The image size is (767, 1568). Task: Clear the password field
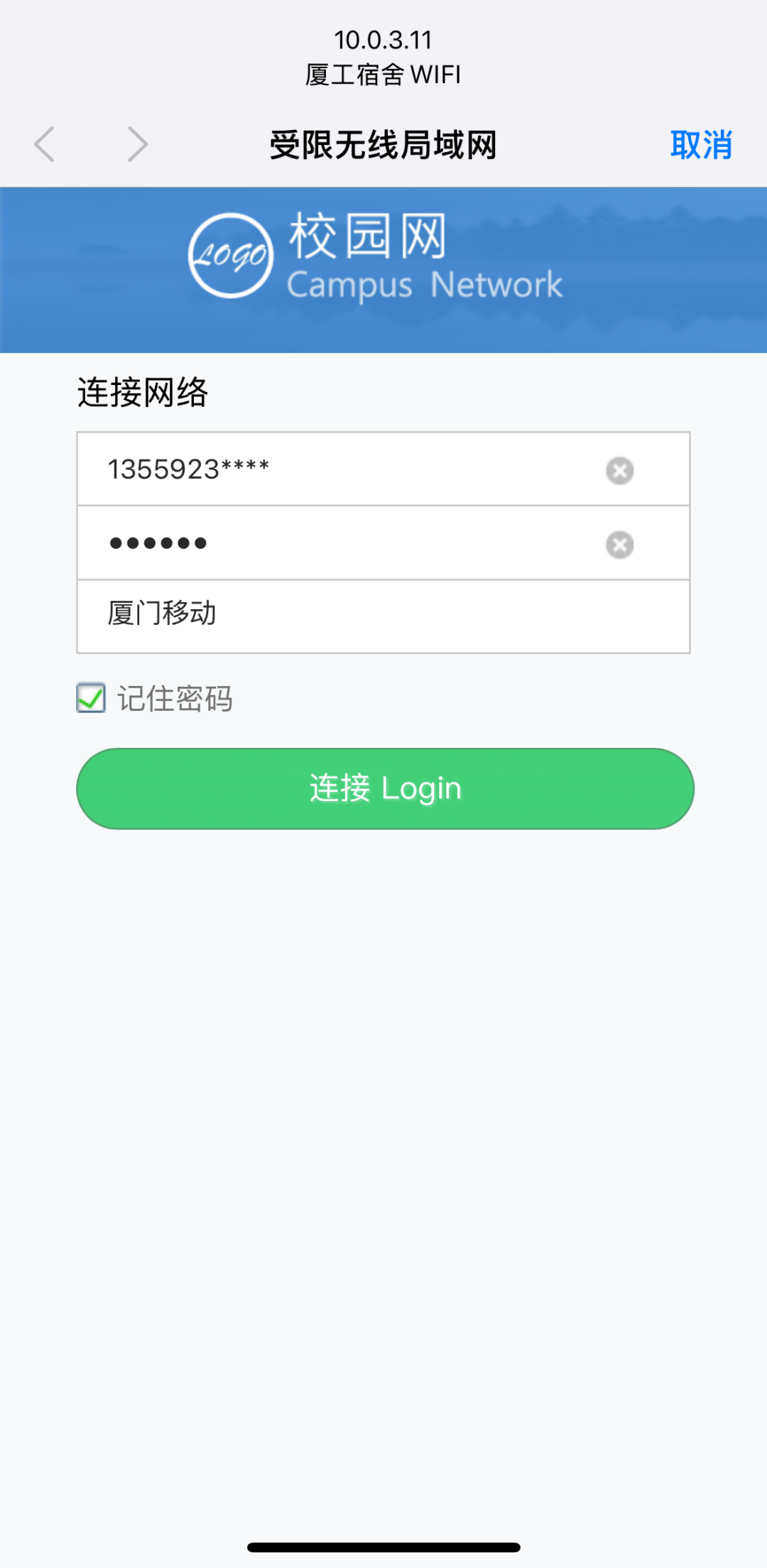(619, 545)
